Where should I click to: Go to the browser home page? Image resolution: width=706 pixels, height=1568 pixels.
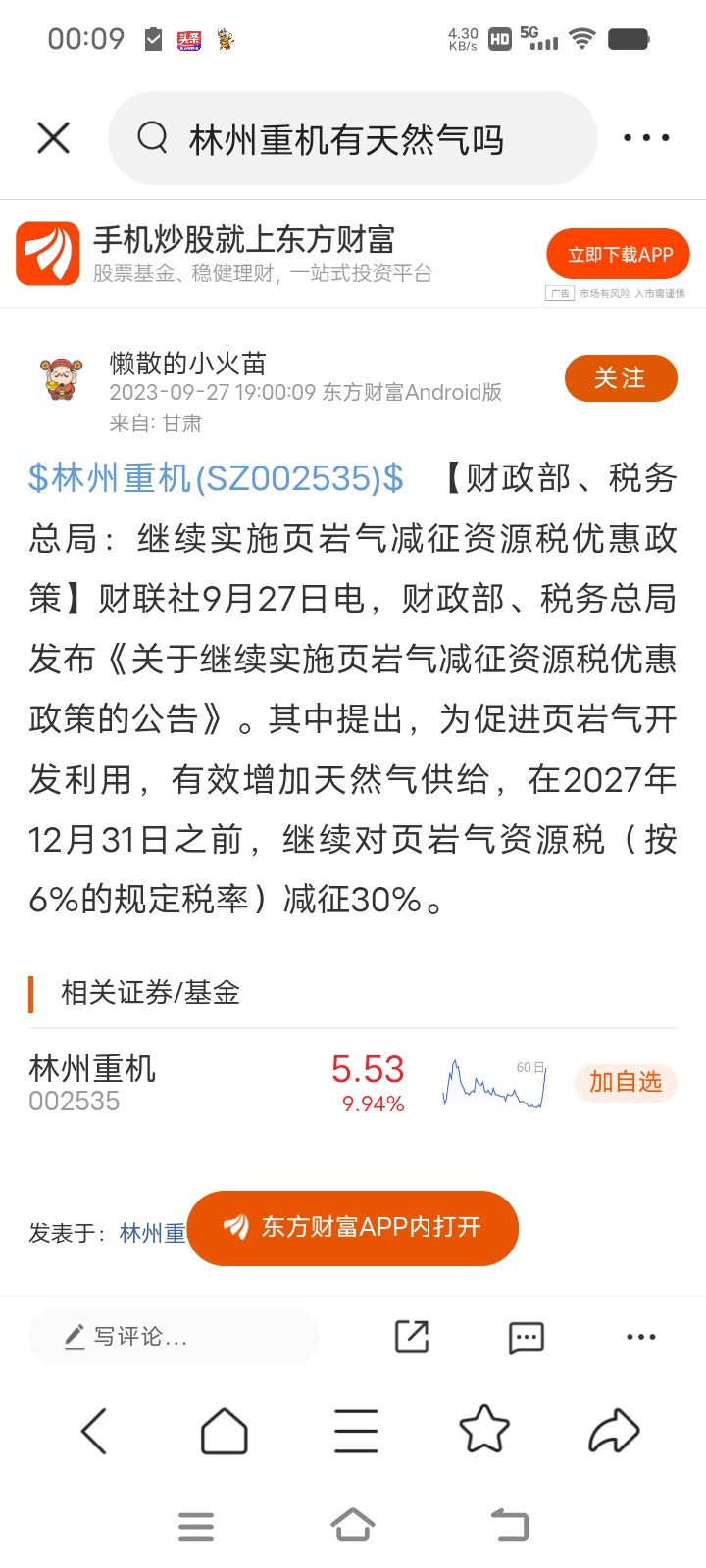coord(225,1431)
